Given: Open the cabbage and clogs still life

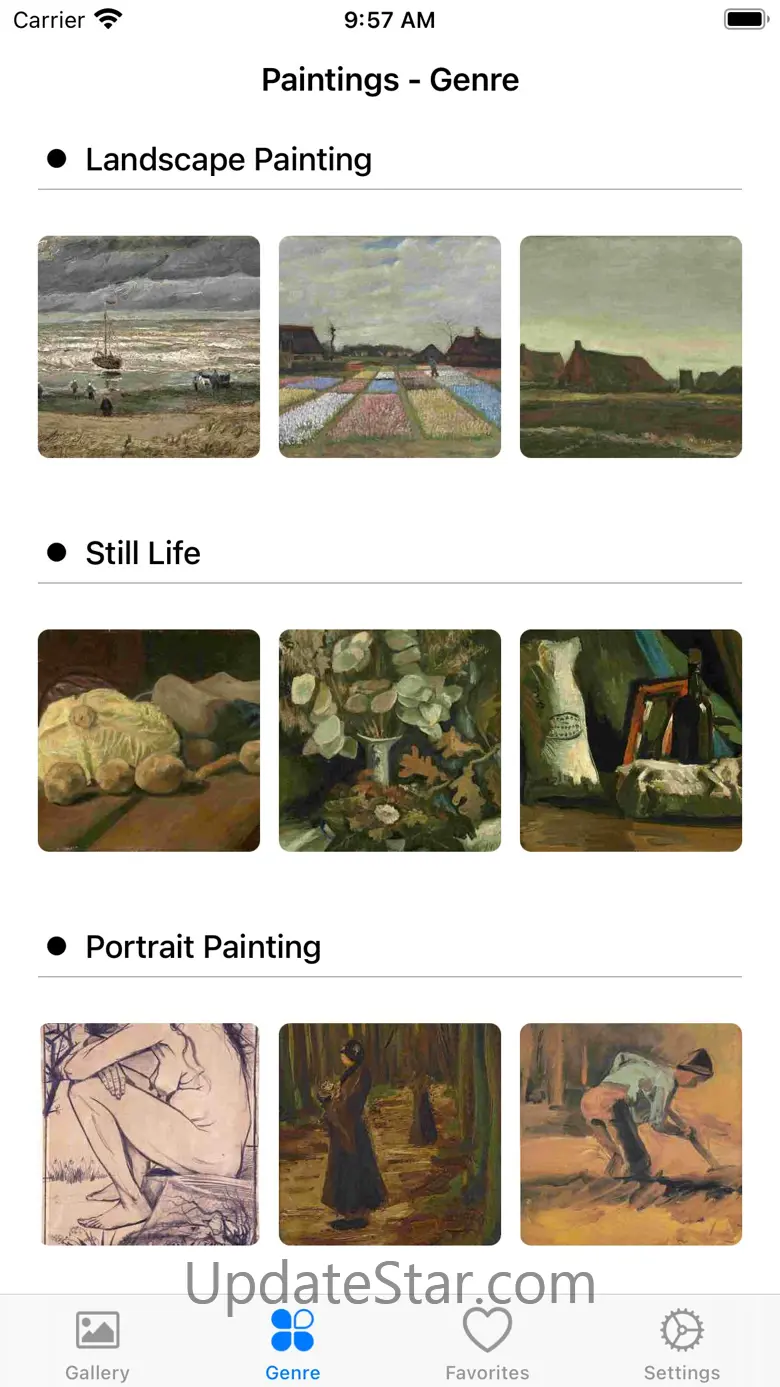Looking at the screenshot, I should coord(149,741).
